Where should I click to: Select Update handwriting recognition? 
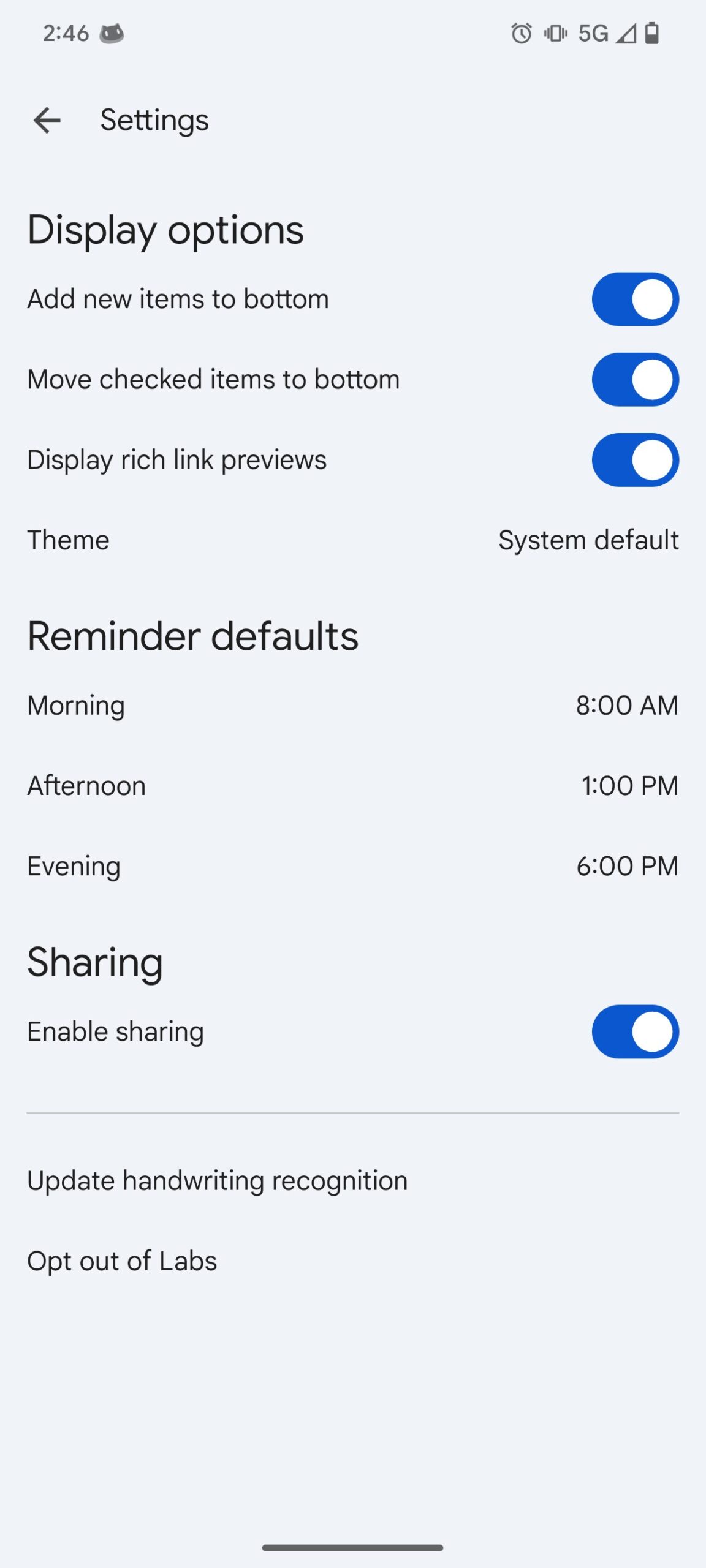[x=218, y=1180]
